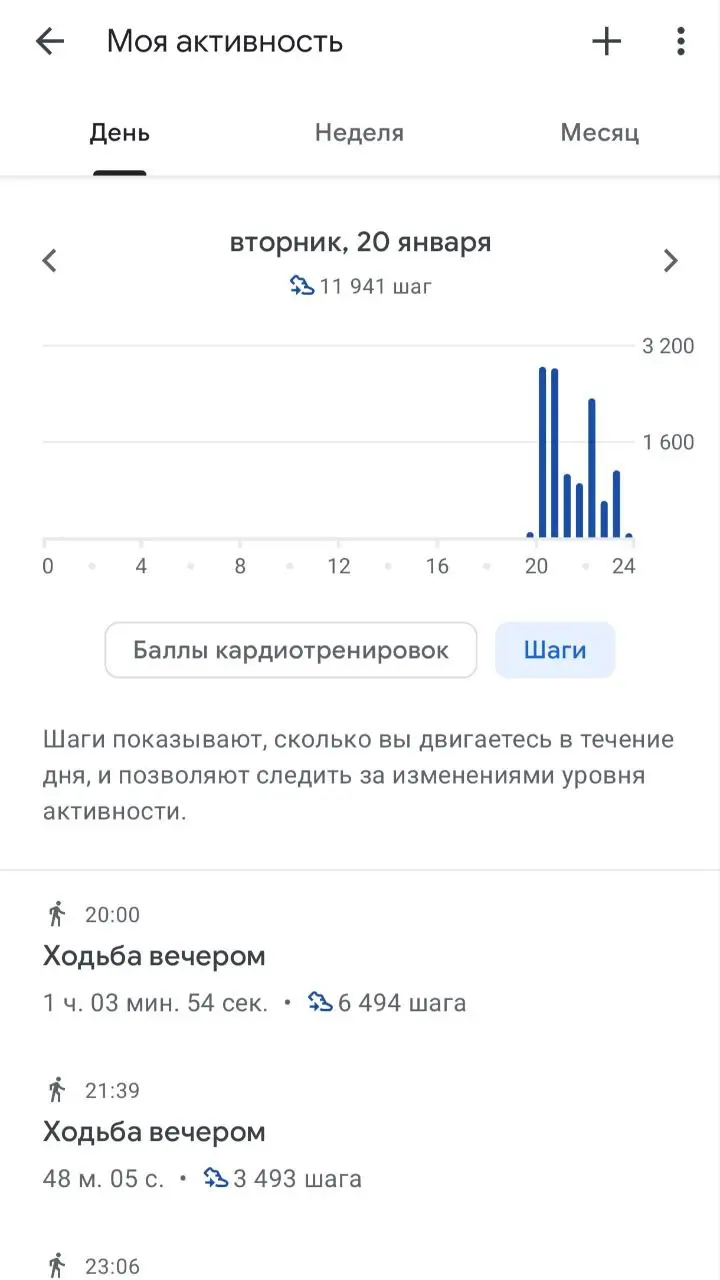Screen dimensions: 720x1280
Task: Go to next day with right chevron
Action: click(671, 260)
